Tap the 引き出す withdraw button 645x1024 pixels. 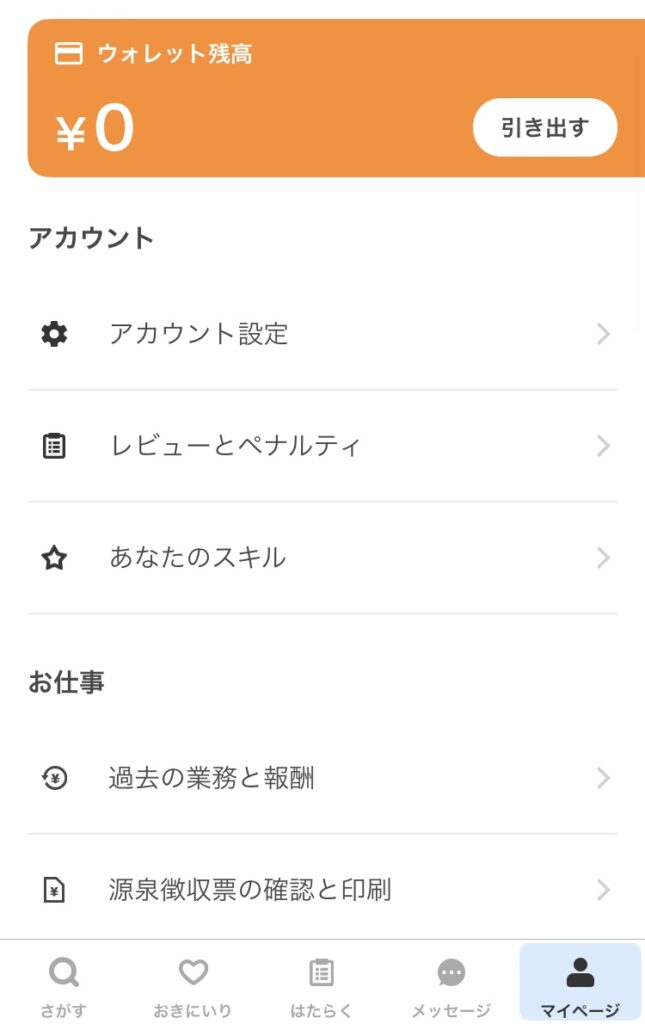(x=544, y=127)
